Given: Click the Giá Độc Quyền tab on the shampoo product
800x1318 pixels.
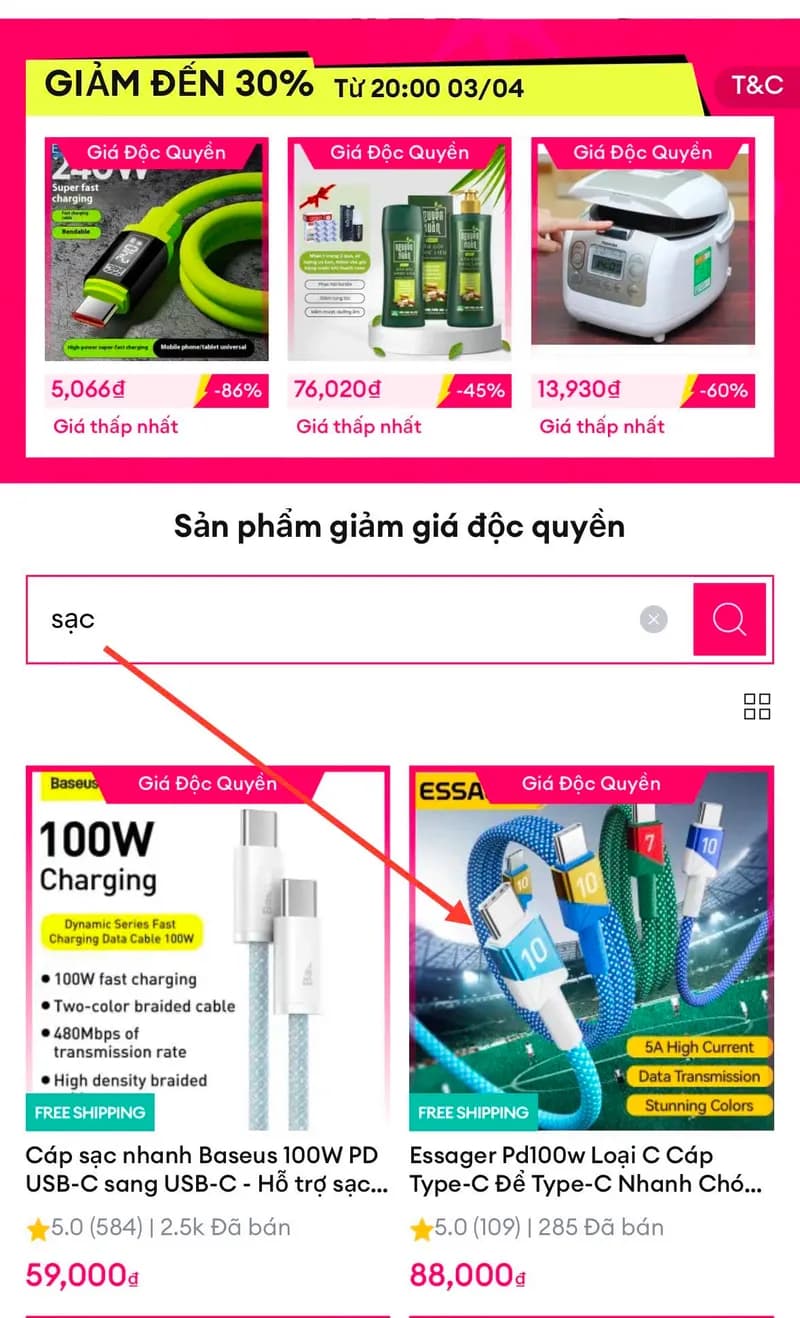Looking at the screenshot, I should 399,152.
